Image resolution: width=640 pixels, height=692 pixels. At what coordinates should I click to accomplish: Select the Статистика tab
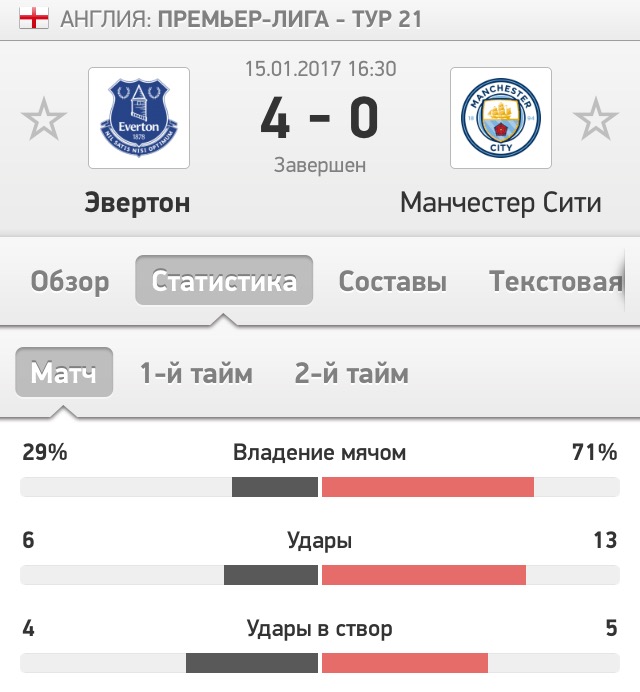[224, 281]
